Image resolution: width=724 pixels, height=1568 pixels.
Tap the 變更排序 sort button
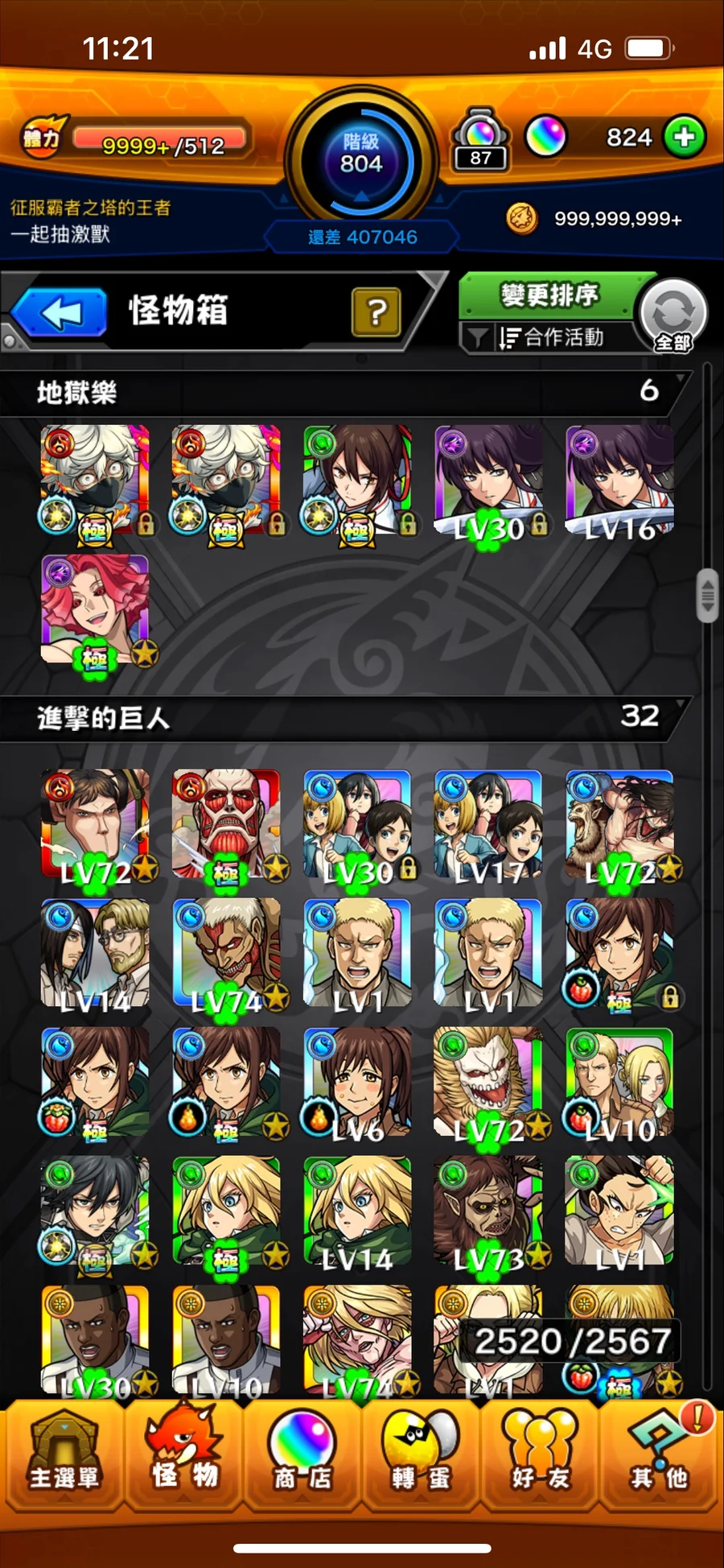pos(549,295)
